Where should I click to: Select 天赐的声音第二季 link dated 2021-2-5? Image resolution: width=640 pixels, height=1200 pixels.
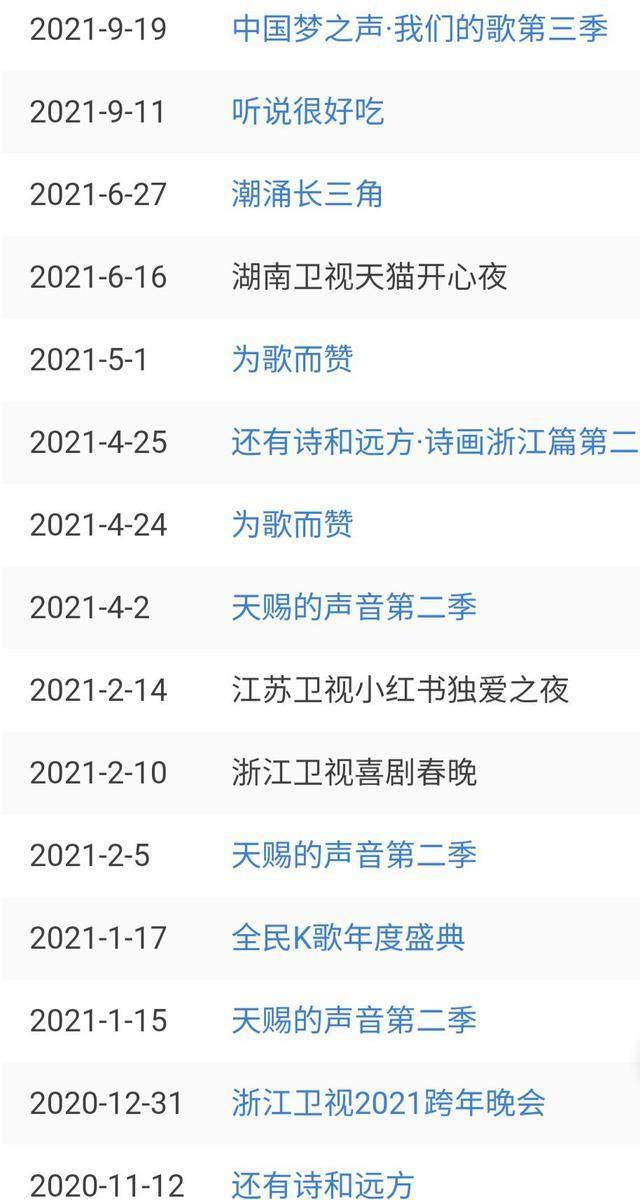(354, 855)
